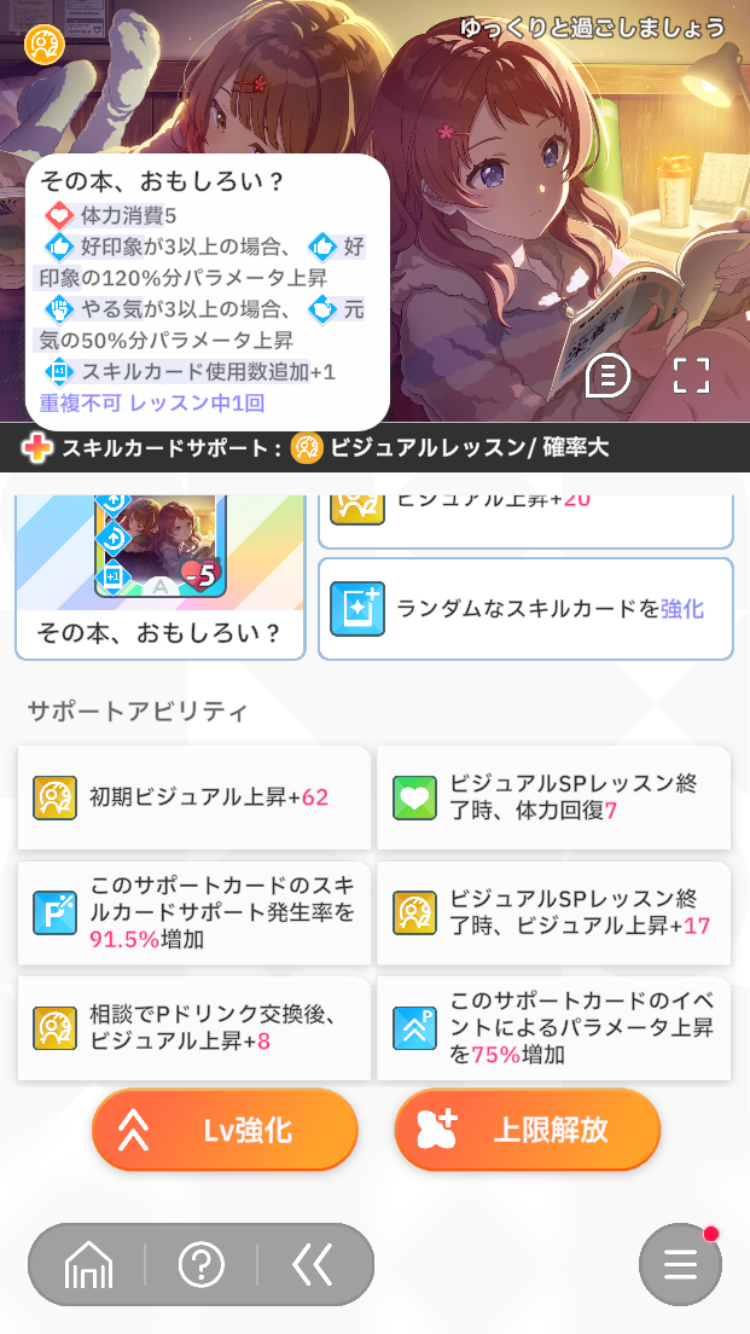Show the ビジュアル上昇+17 SPレッスン ability
The height and width of the screenshot is (1334, 750).
tap(554, 912)
